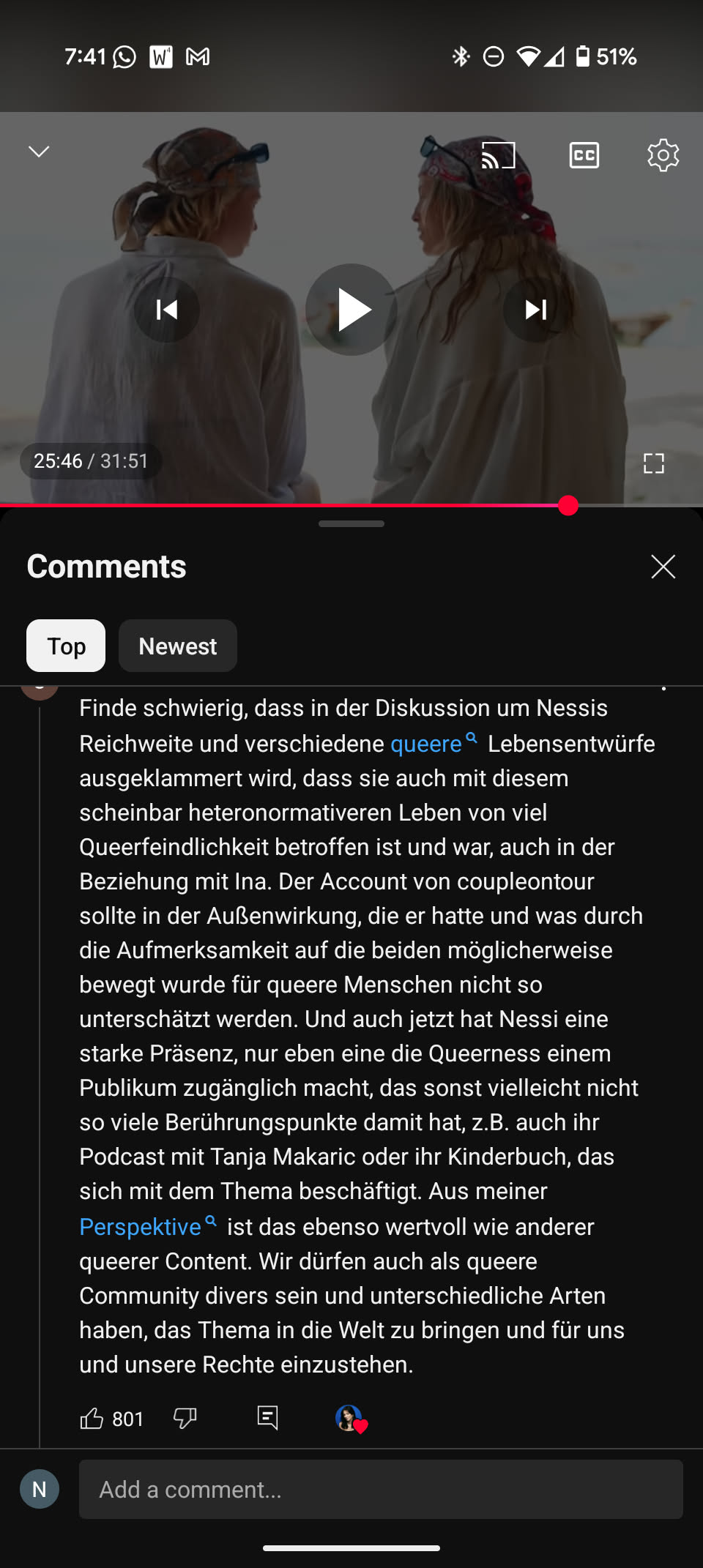Switch to Newest comments
703x1568 pixels.
[x=178, y=646]
